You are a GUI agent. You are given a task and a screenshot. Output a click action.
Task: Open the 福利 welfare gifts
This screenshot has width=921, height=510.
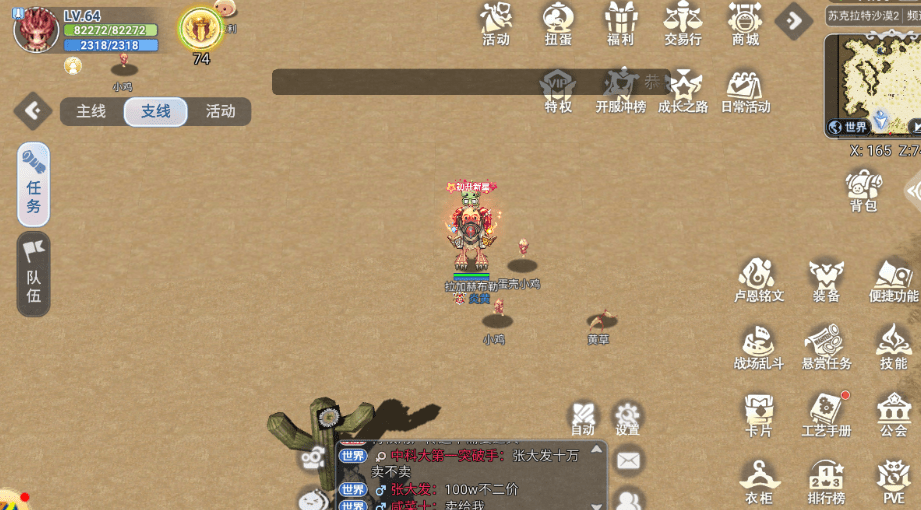point(620,22)
